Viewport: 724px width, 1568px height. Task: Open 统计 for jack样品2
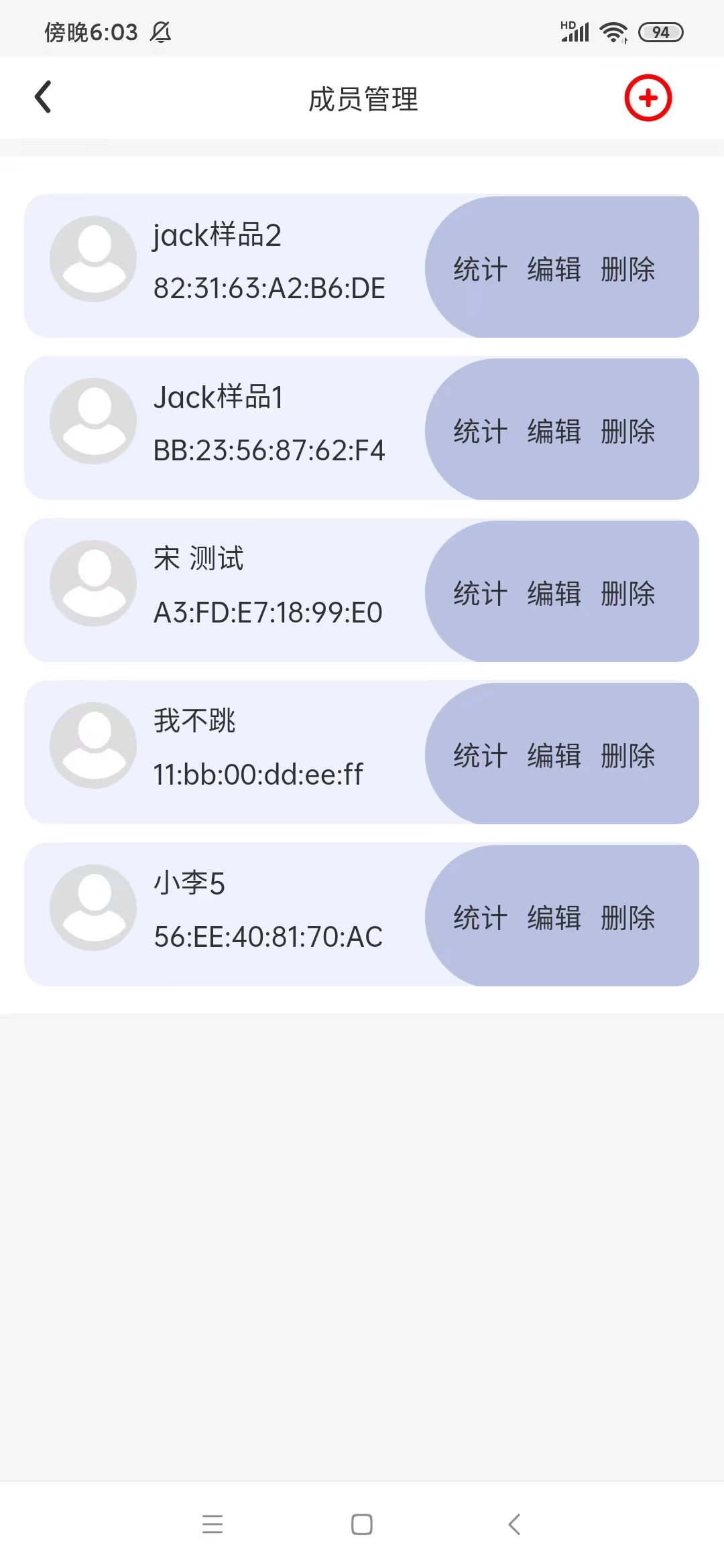[x=478, y=268]
